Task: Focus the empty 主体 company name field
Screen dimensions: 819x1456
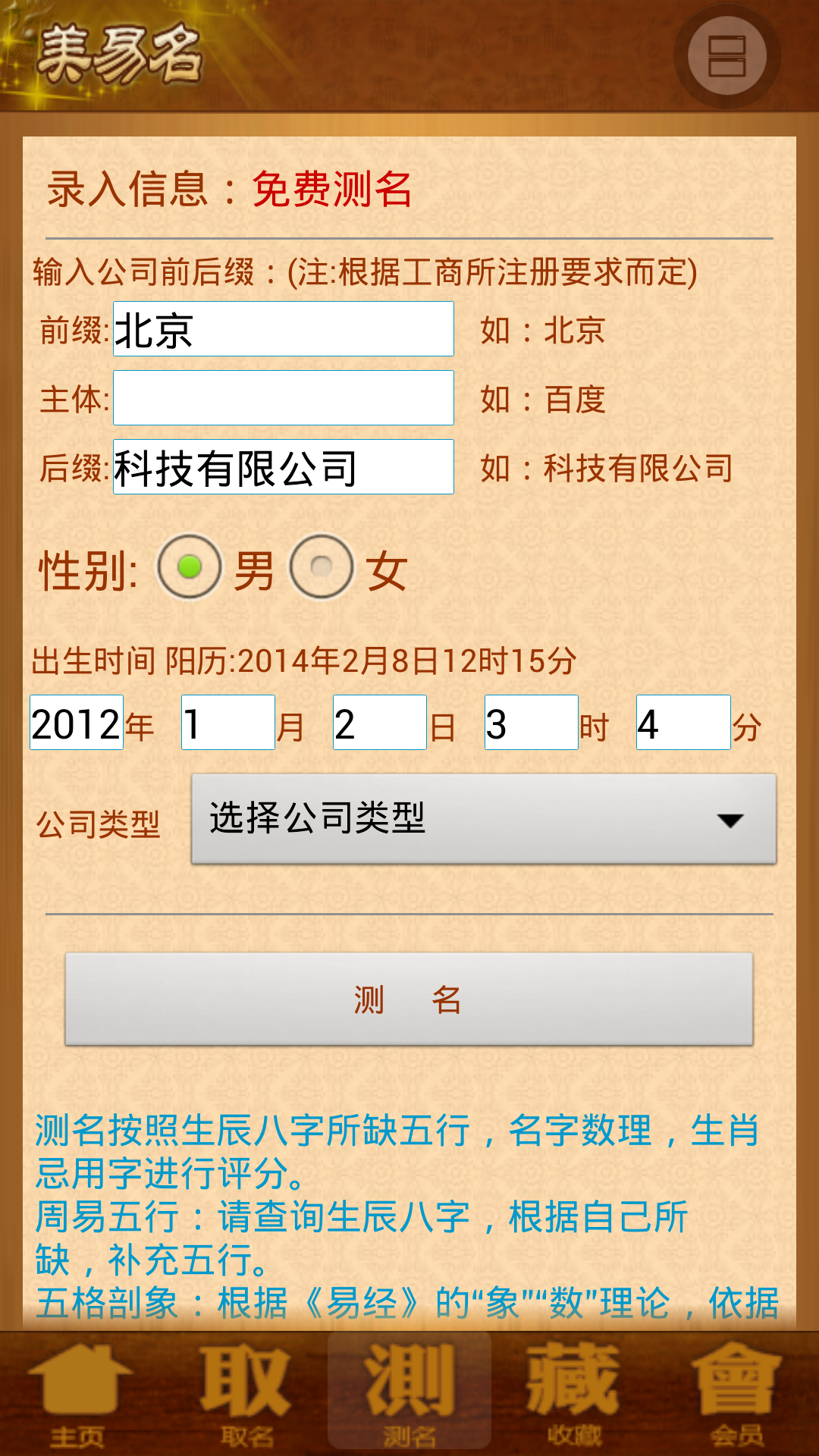Action: (284, 398)
